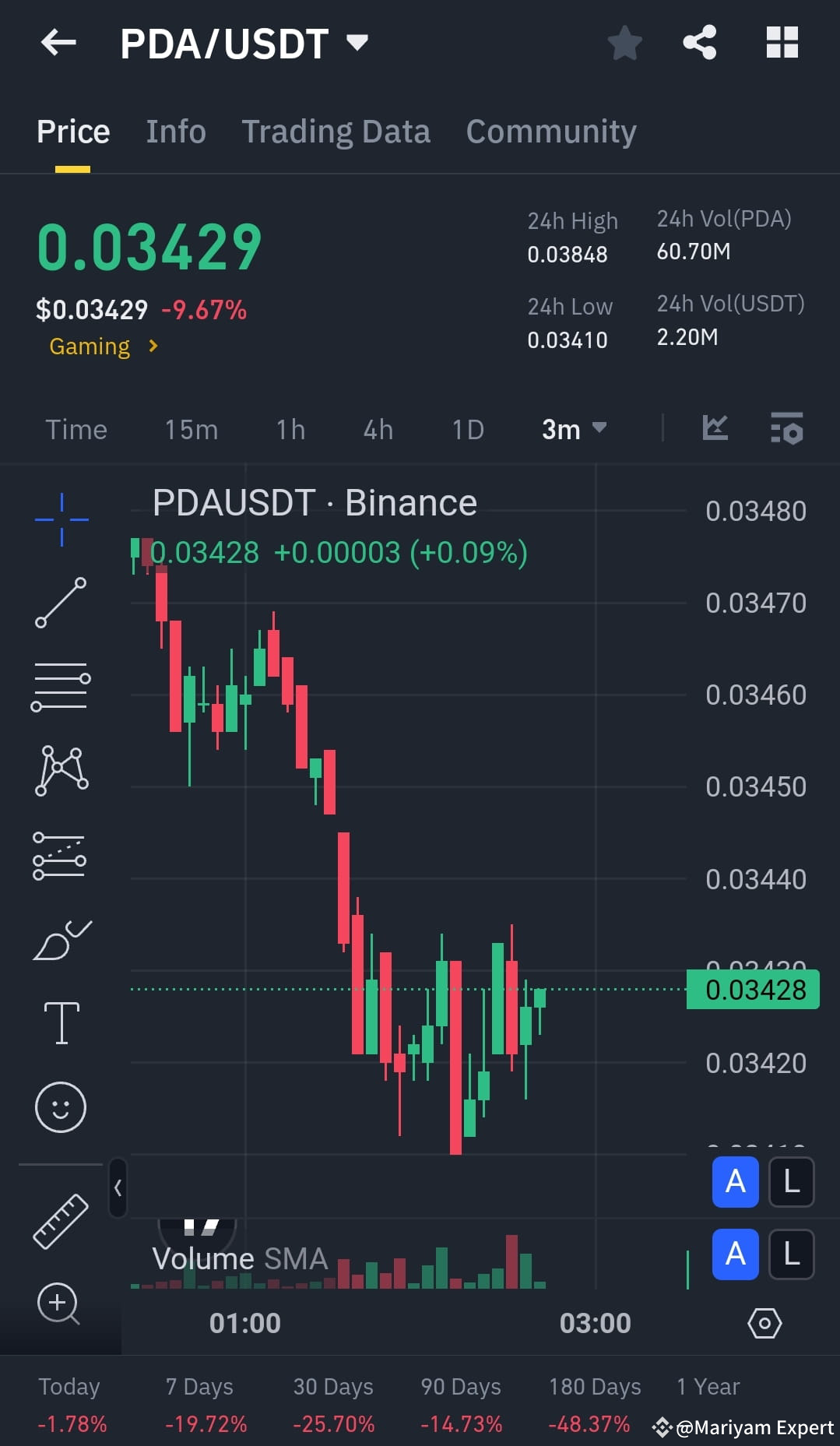Open the brush drawing tool

[x=61, y=938]
